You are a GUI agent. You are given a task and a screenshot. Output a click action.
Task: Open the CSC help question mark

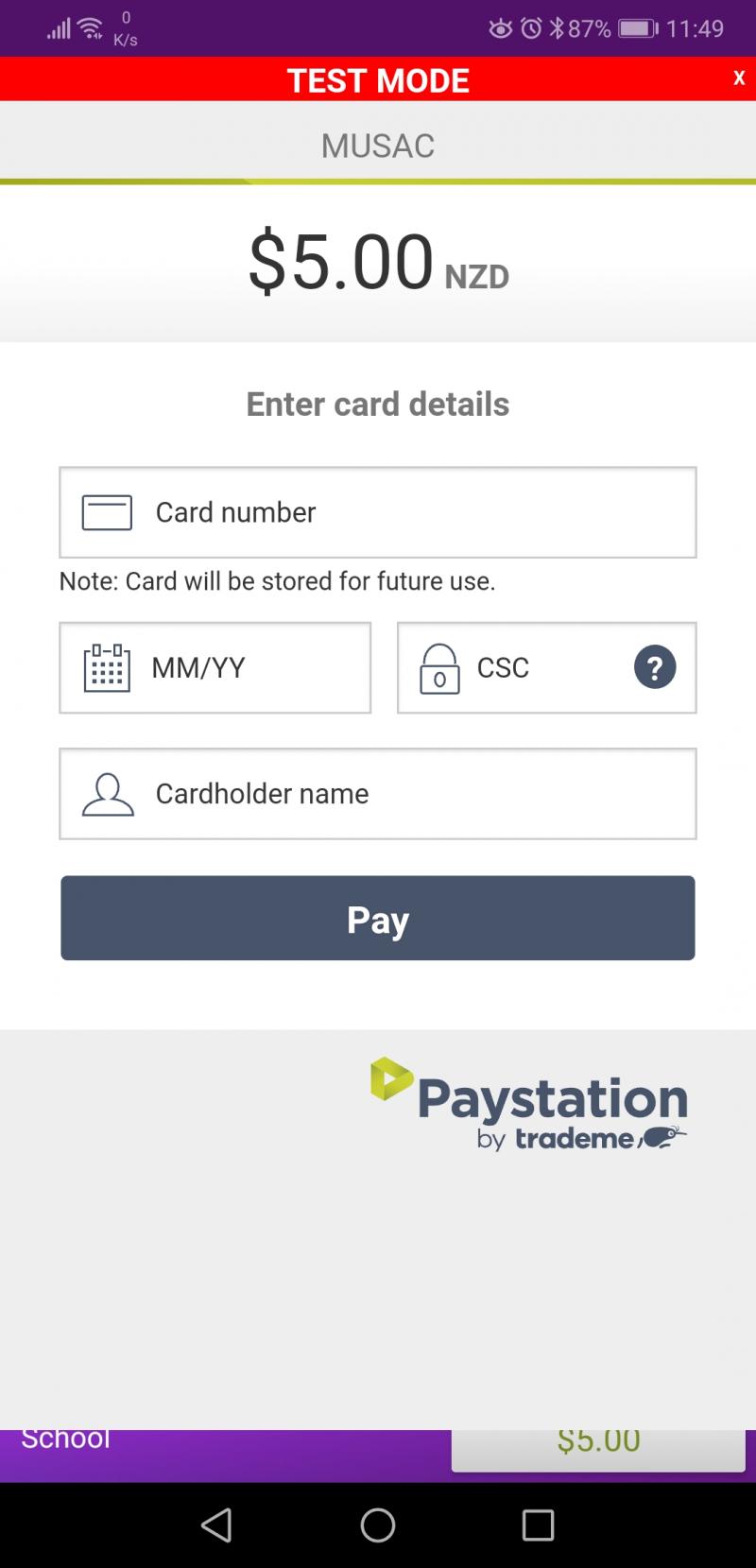tap(655, 667)
